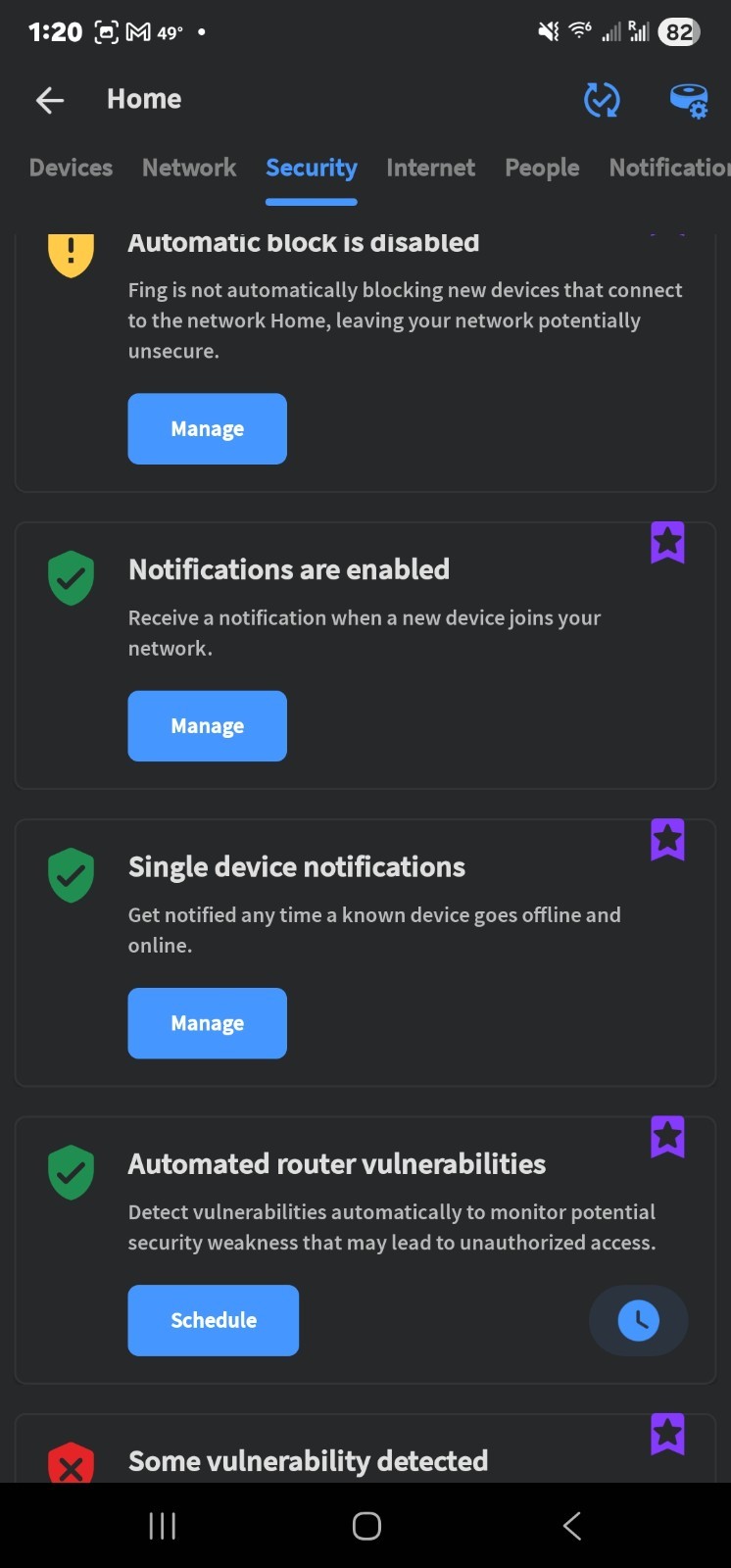The height and width of the screenshot is (1568, 731).
Task: Open the Notifications tab
Action: (668, 168)
